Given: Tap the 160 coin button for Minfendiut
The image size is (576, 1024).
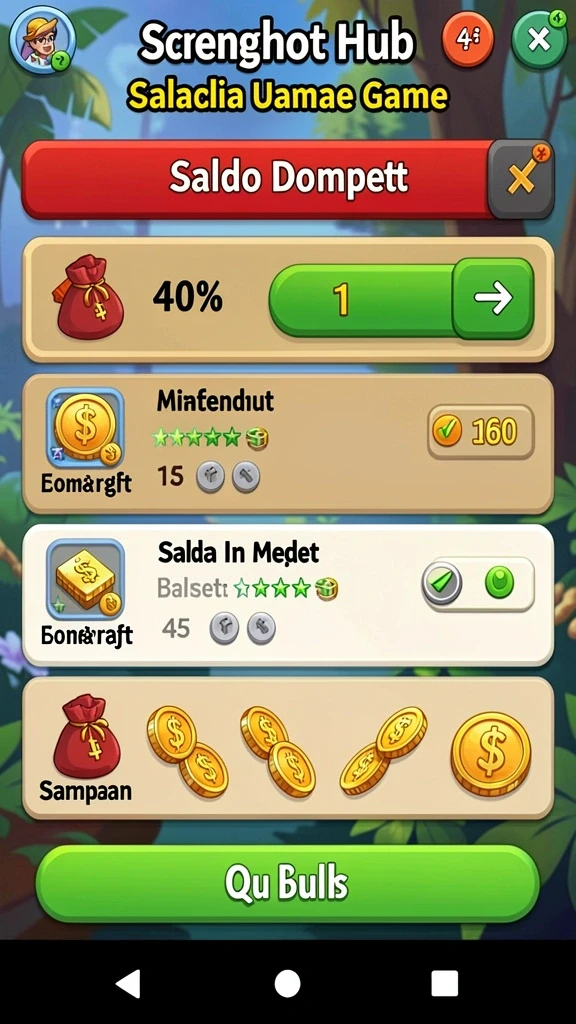Looking at the screenshot, I should pyautogui.click(x=481, y=432).
